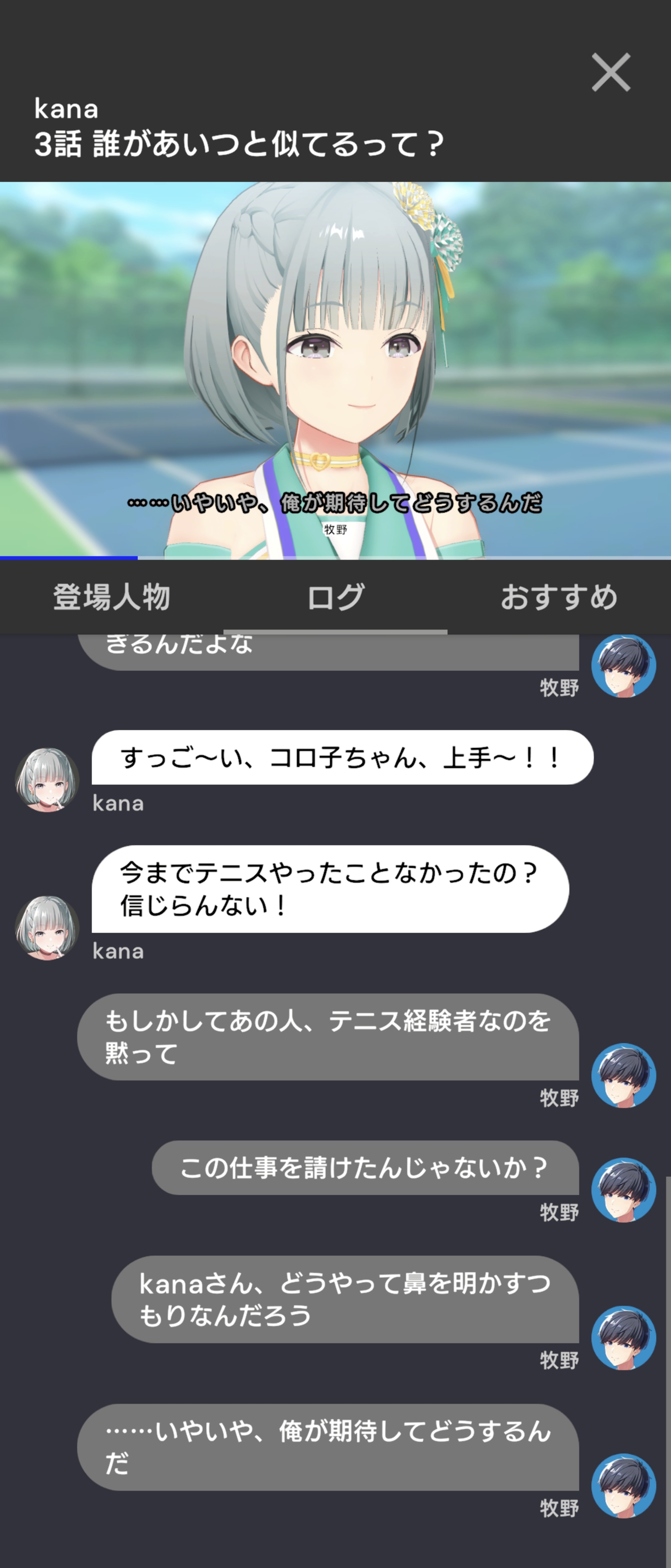
Task: Tap the video player showing kana
Action: 335,369
